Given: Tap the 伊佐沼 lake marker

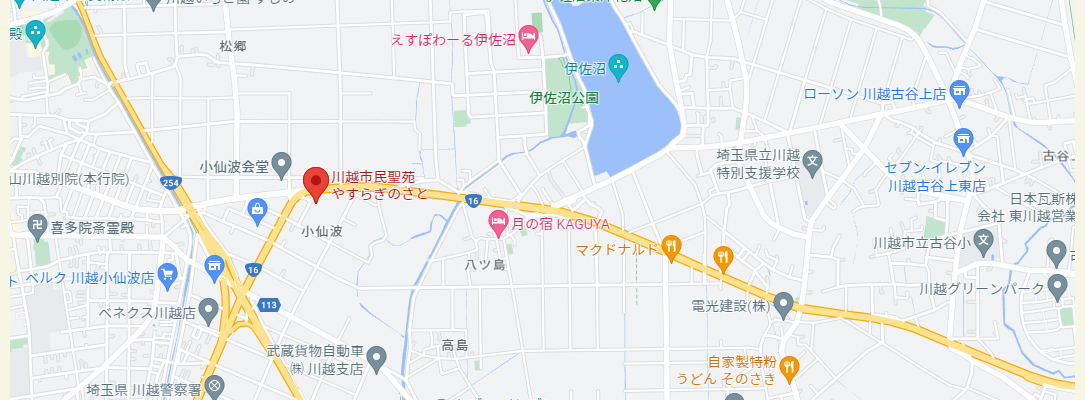Looking at the screenshot, I should (x=619, y=68).
